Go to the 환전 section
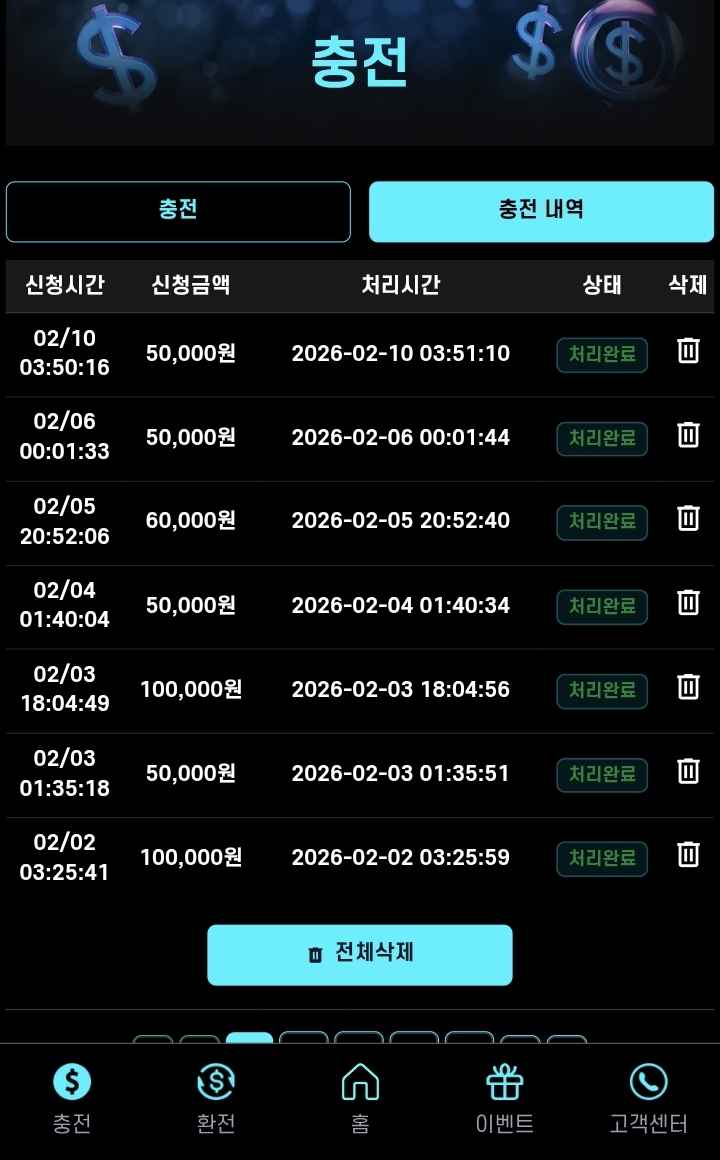 216,1098
